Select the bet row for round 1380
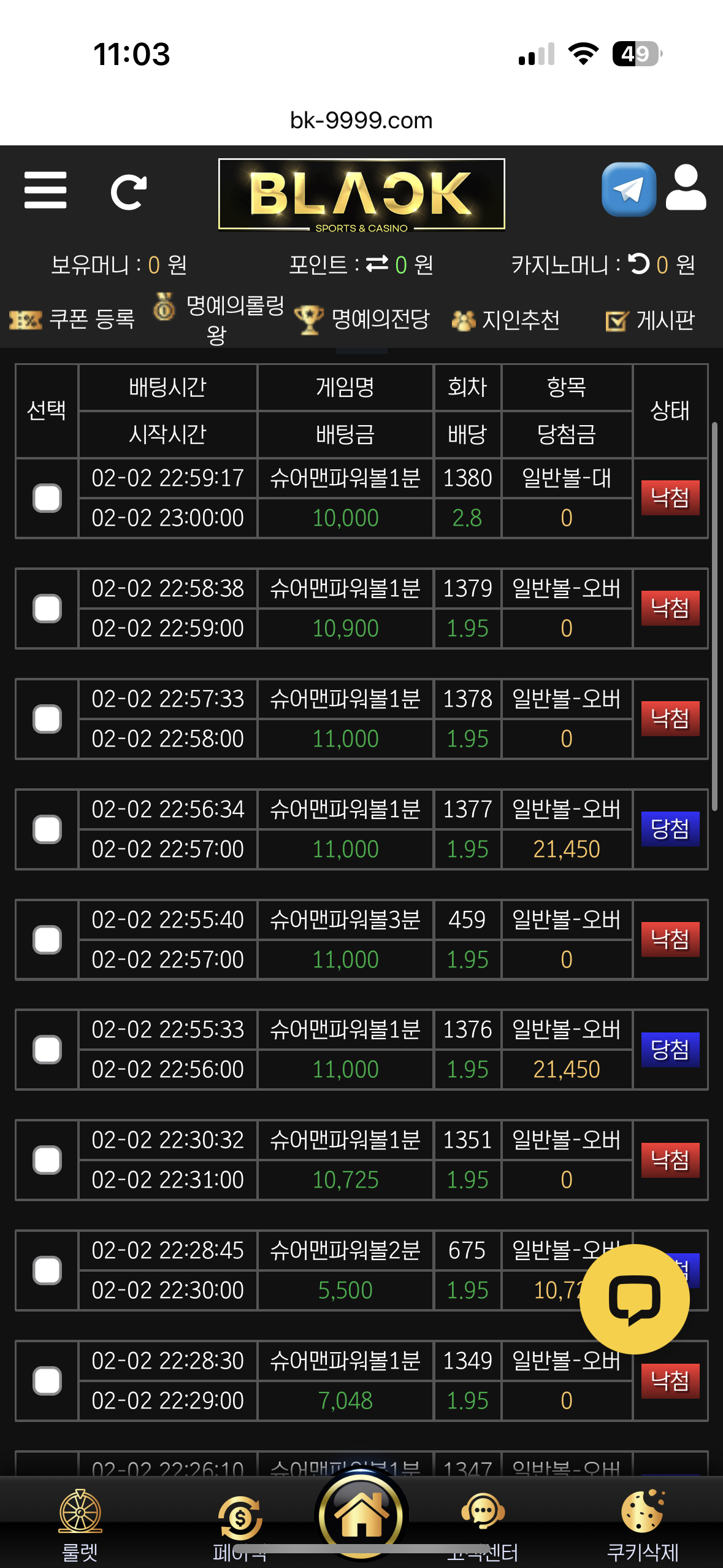This screenshot has height=1568, width=723. pos(47,498)
